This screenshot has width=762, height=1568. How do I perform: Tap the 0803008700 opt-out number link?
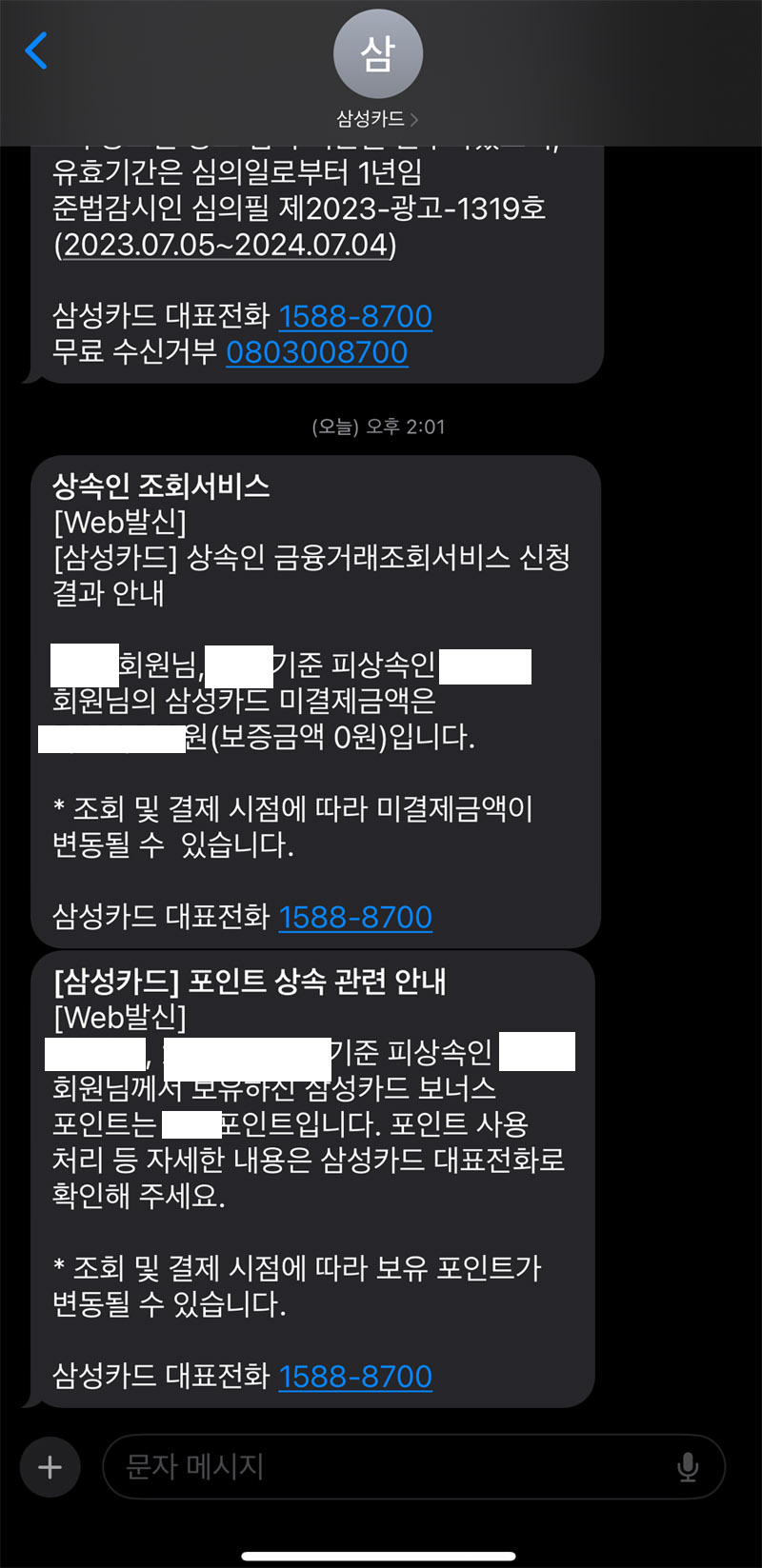[316, 352]
